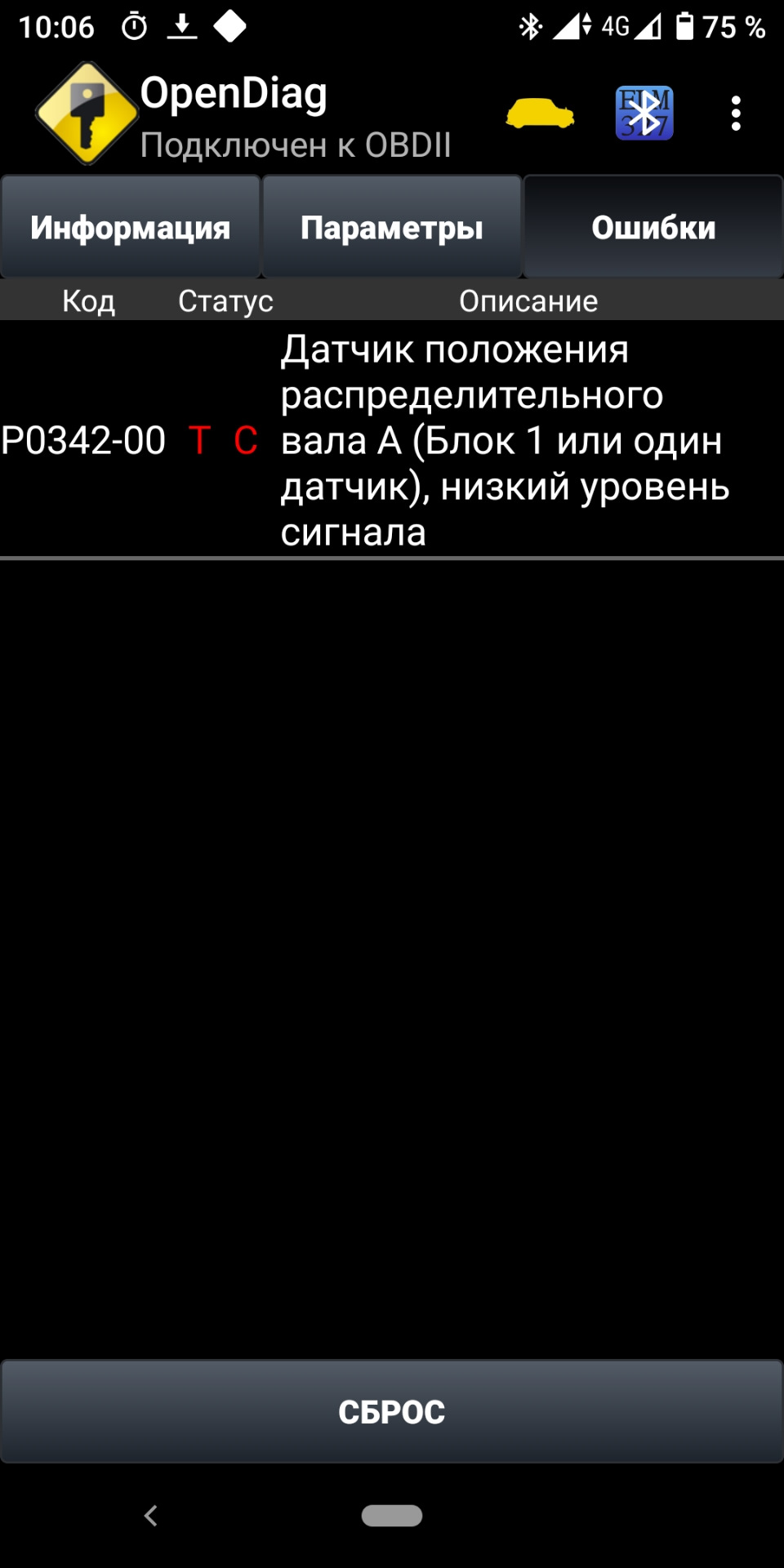The width and height of the screenshot is (784, 1568).
Task: Switch to the Параметры tab
Action: click(x=392, y=228)
